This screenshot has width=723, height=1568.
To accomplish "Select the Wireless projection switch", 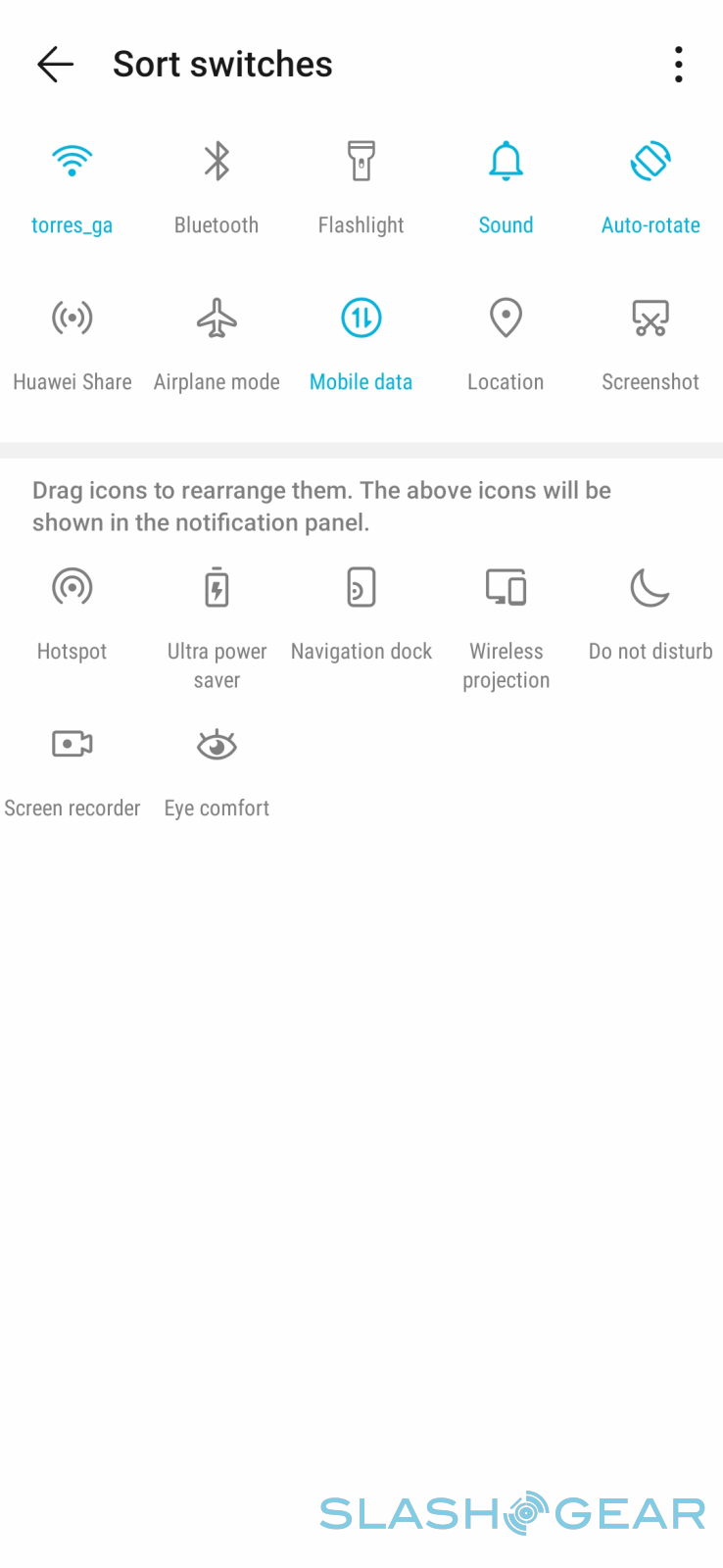I will (x=506, y=588).
